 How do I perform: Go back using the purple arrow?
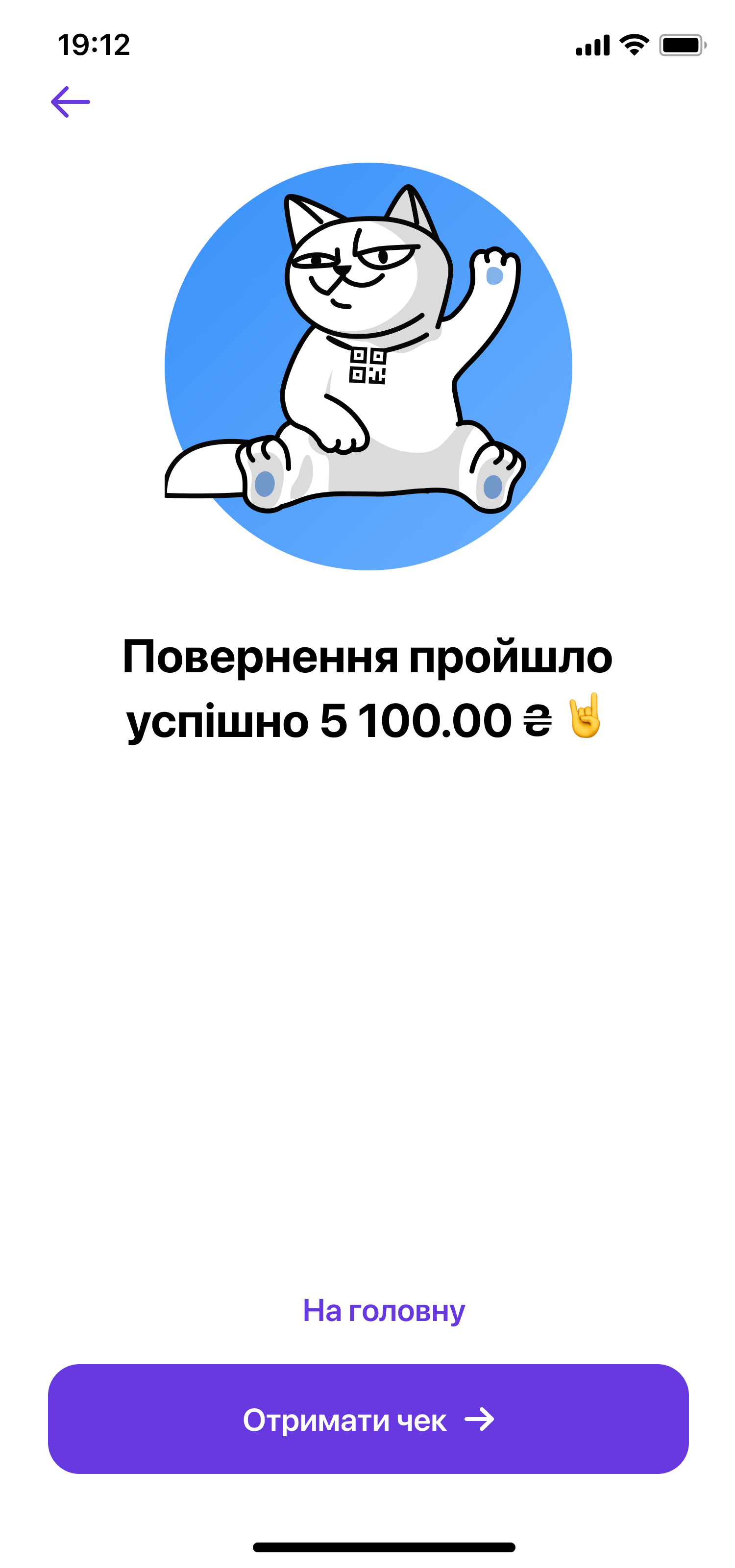click(71, 101)
